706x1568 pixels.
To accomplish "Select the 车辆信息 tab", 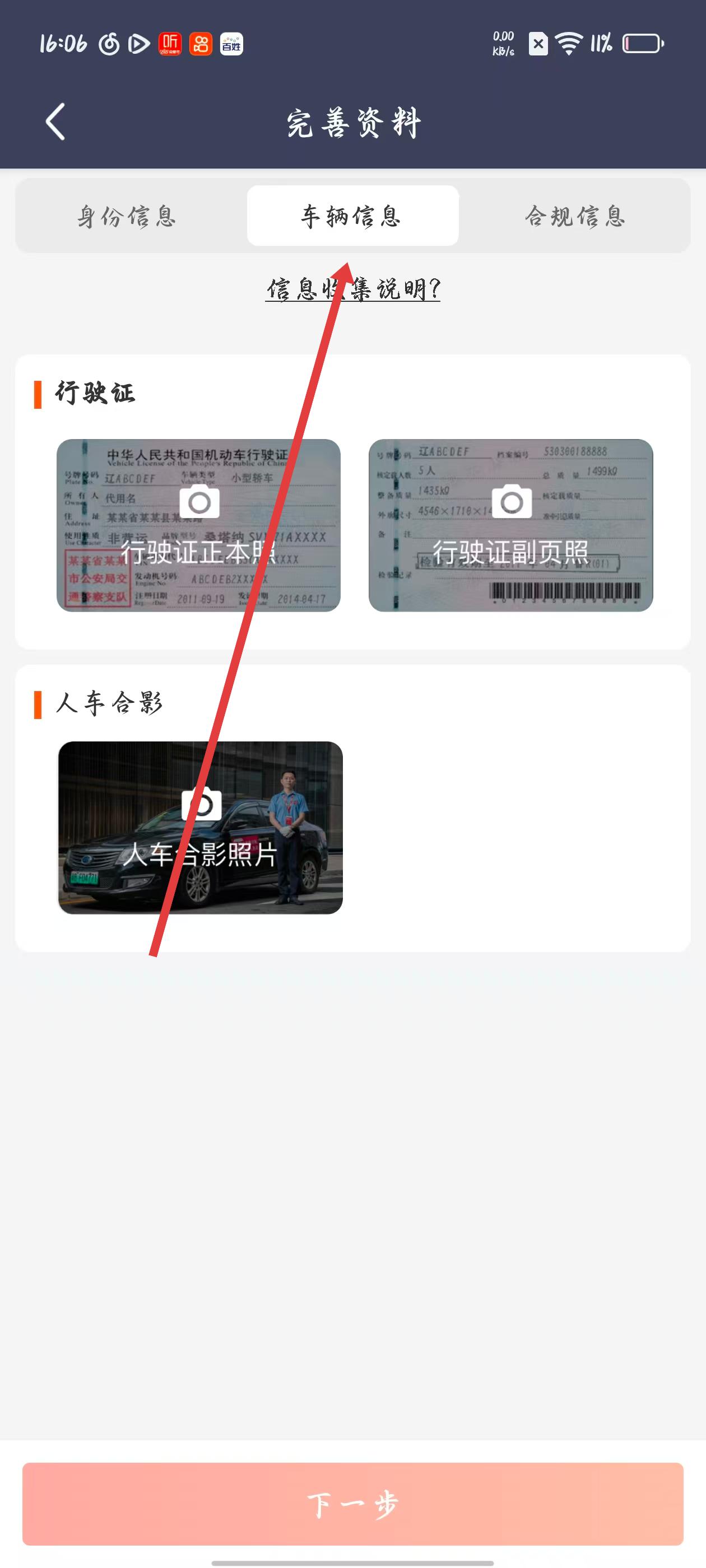I will click(352, 216).
